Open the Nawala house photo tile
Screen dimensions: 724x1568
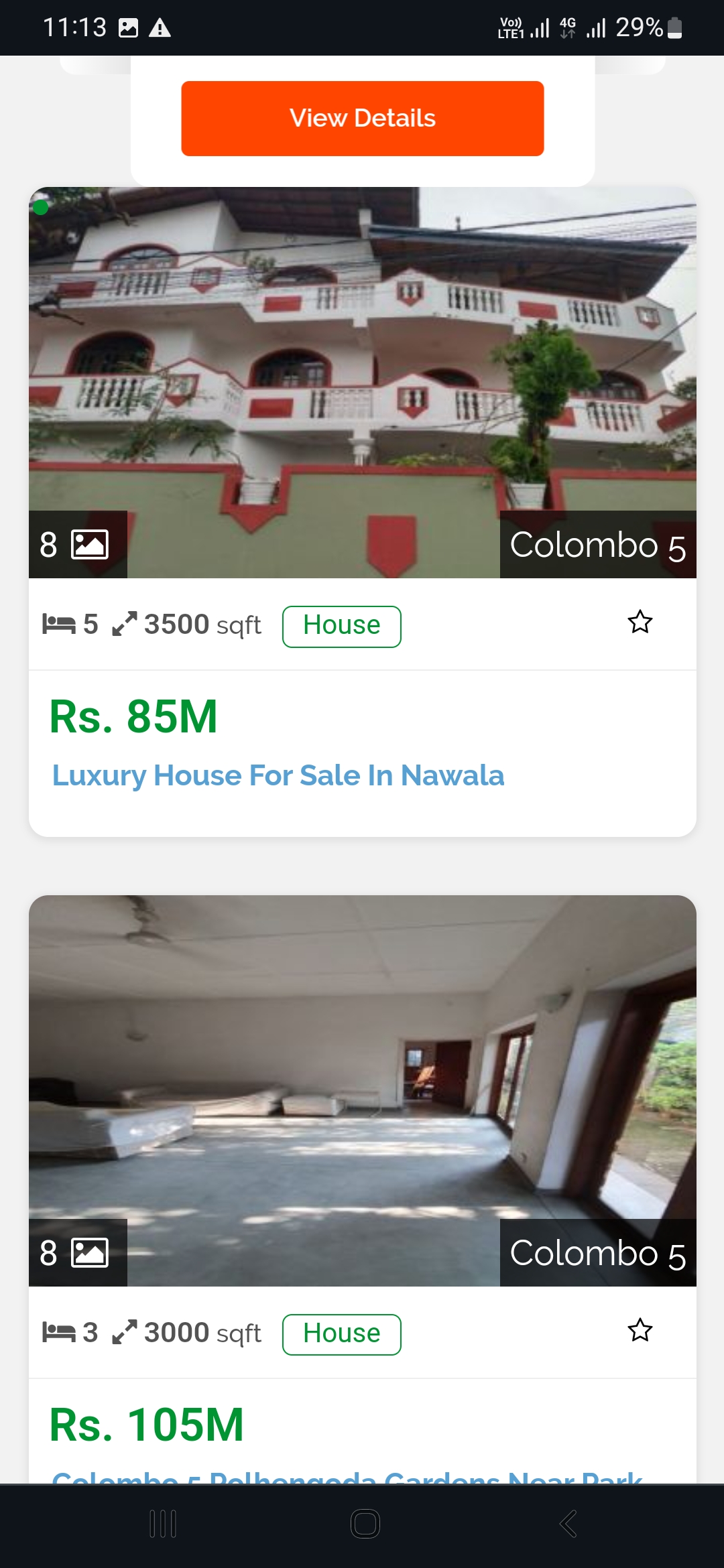tap(362, 382)
